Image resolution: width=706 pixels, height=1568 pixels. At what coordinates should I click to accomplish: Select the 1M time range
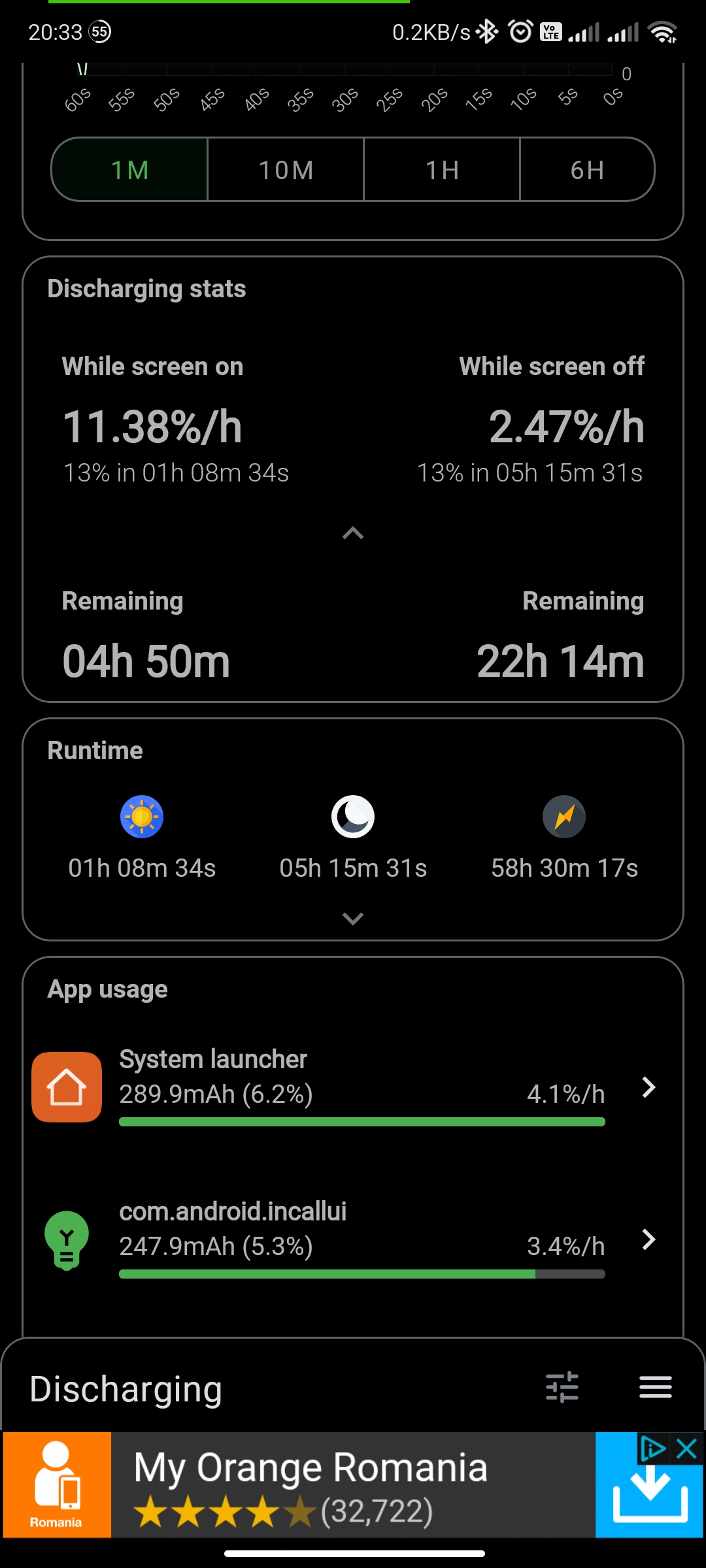(x=129, y=170)
